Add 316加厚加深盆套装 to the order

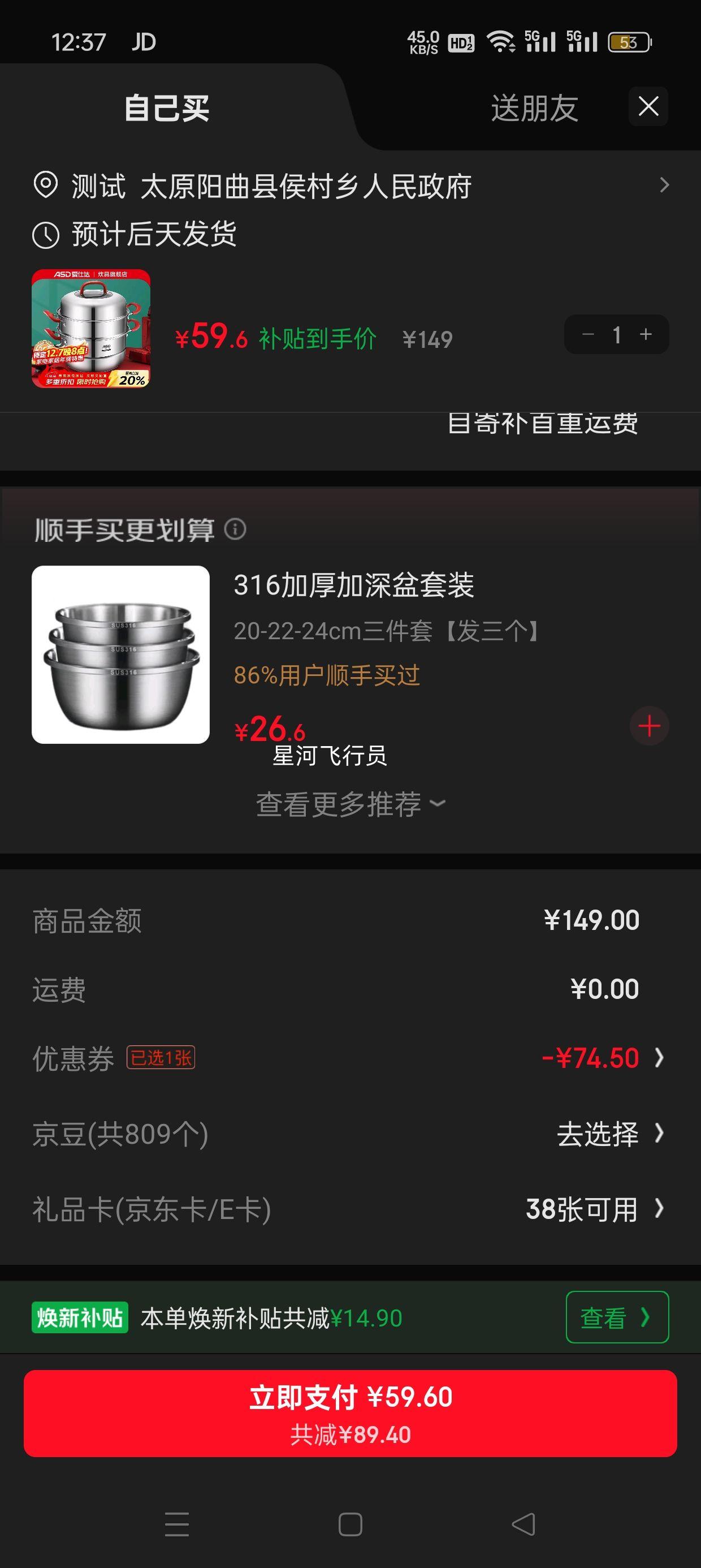pyautogui.click(x=648, y=726)
